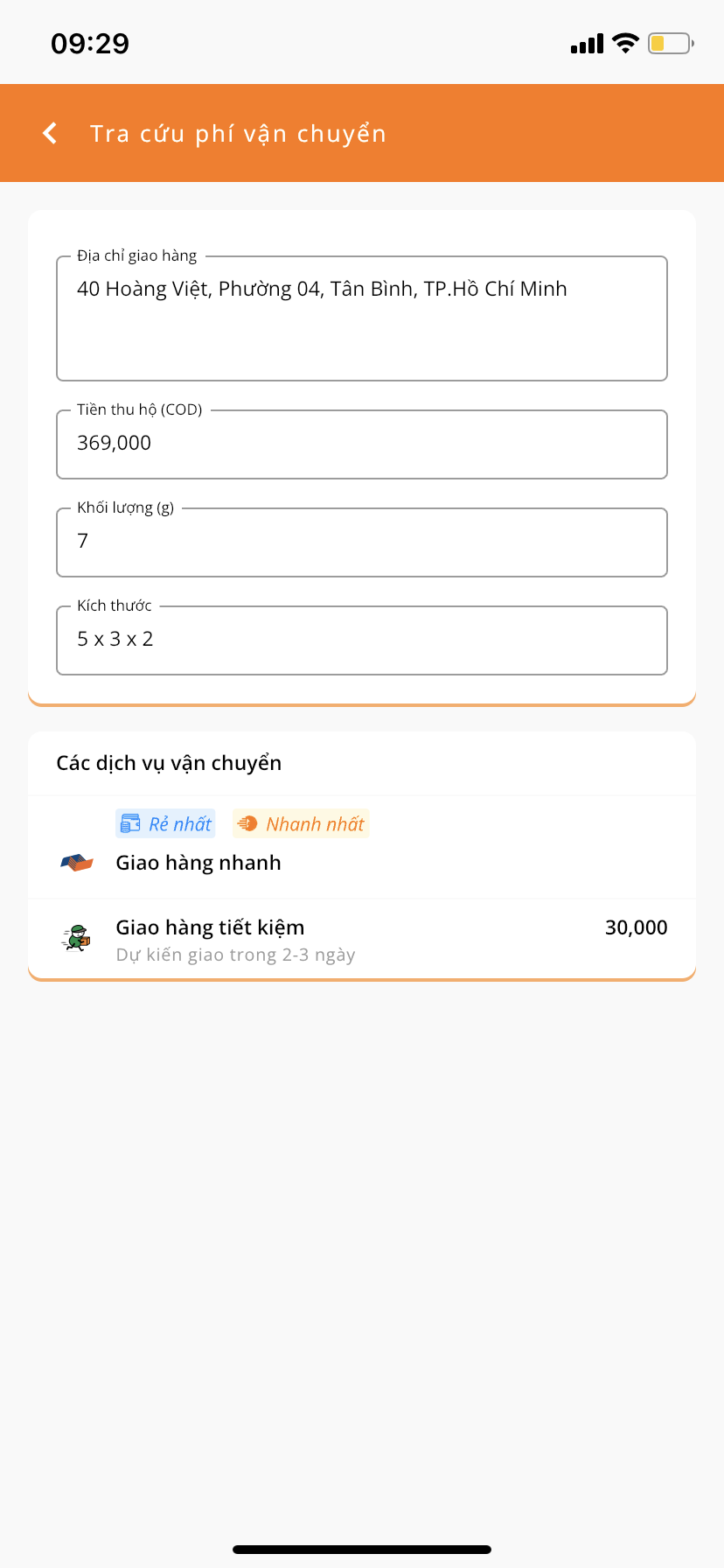Screen dimensions: 724x1568
Task: Select Giao hàng nhanh service
Action: (362, 847)
